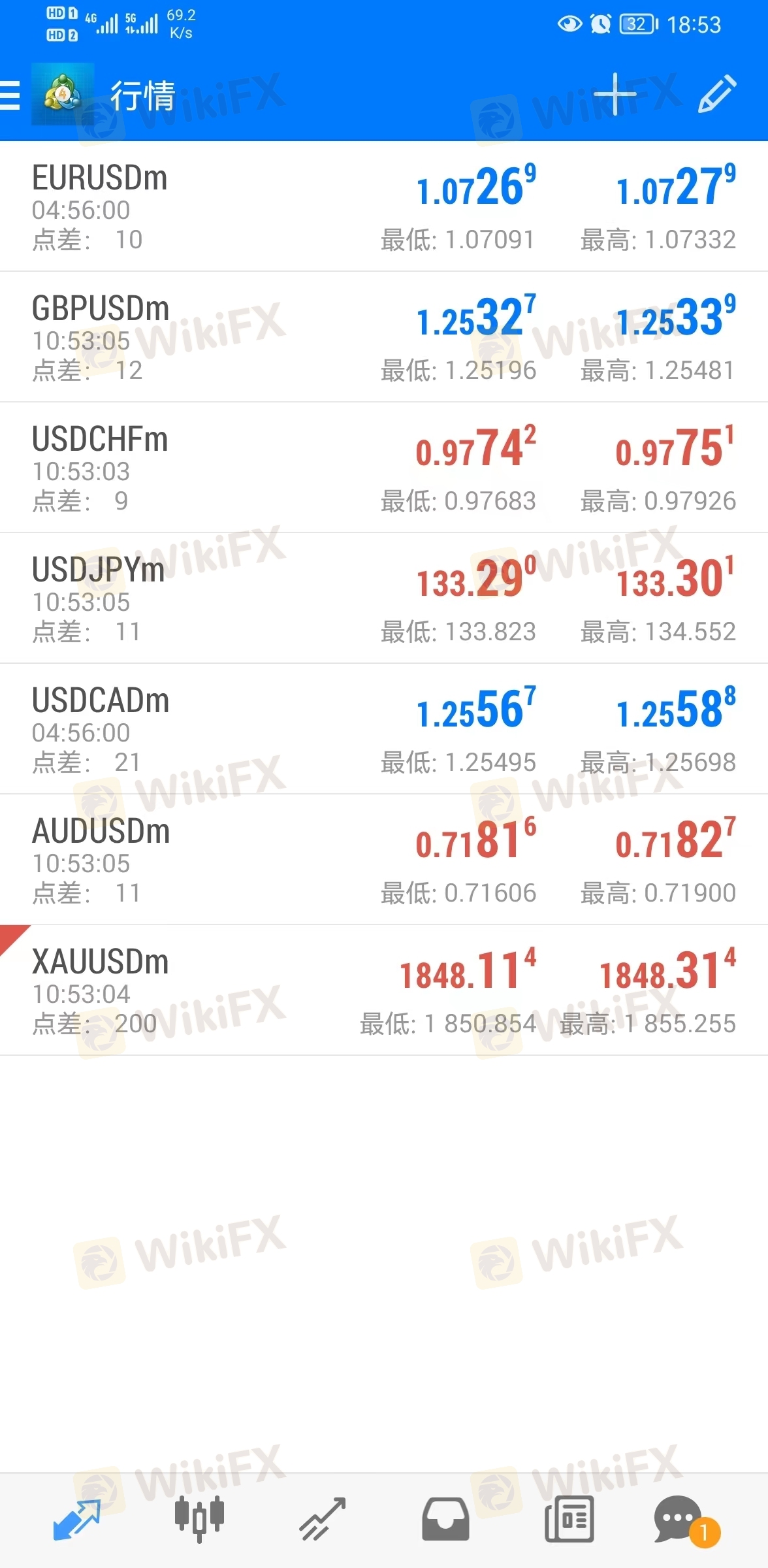This screenshot has height=1568, width=768.
Task: Open the history inbox tab
Action: [x=445, y=1518]
